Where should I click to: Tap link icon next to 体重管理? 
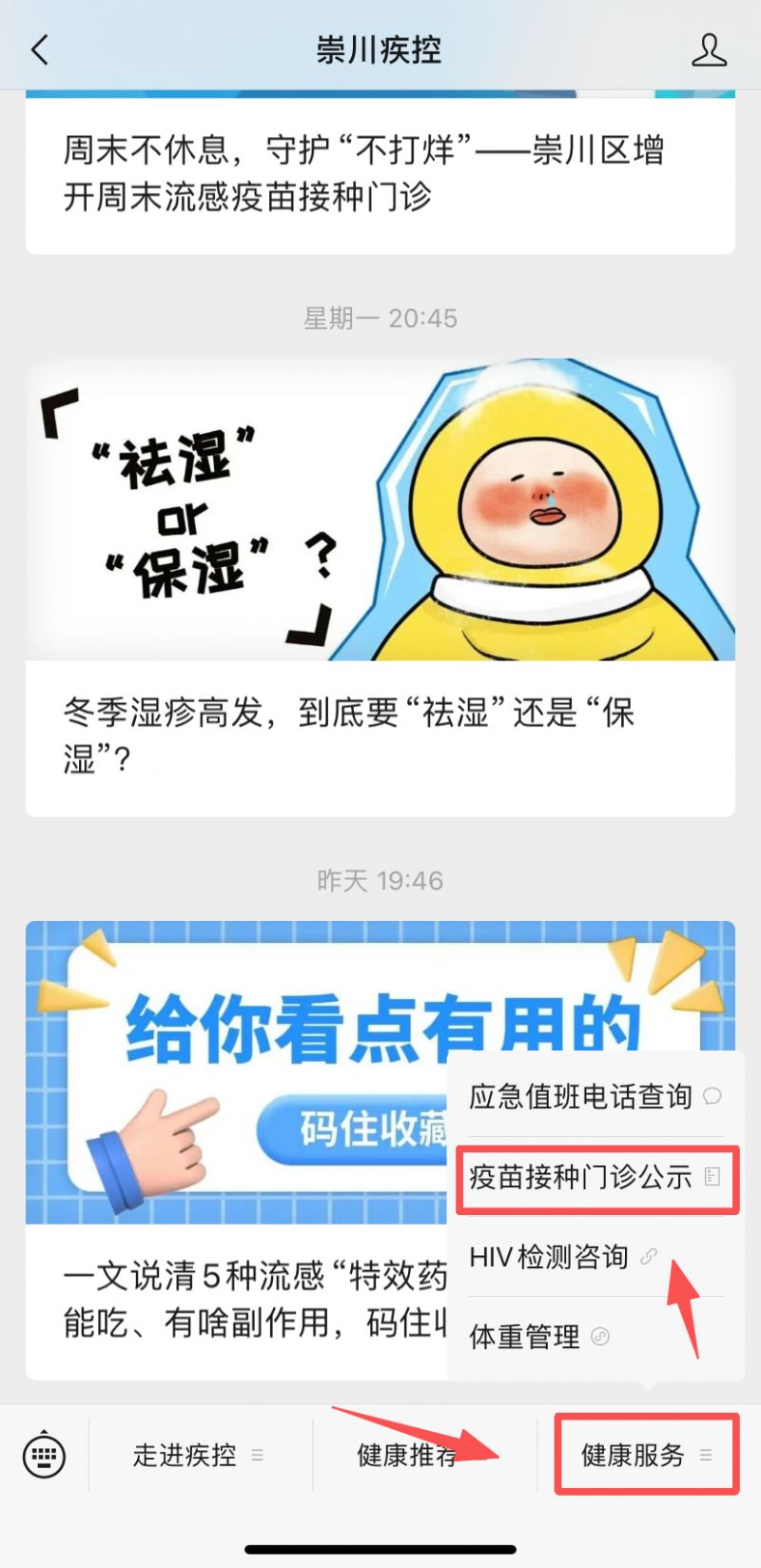click(x=599, y=1336)
